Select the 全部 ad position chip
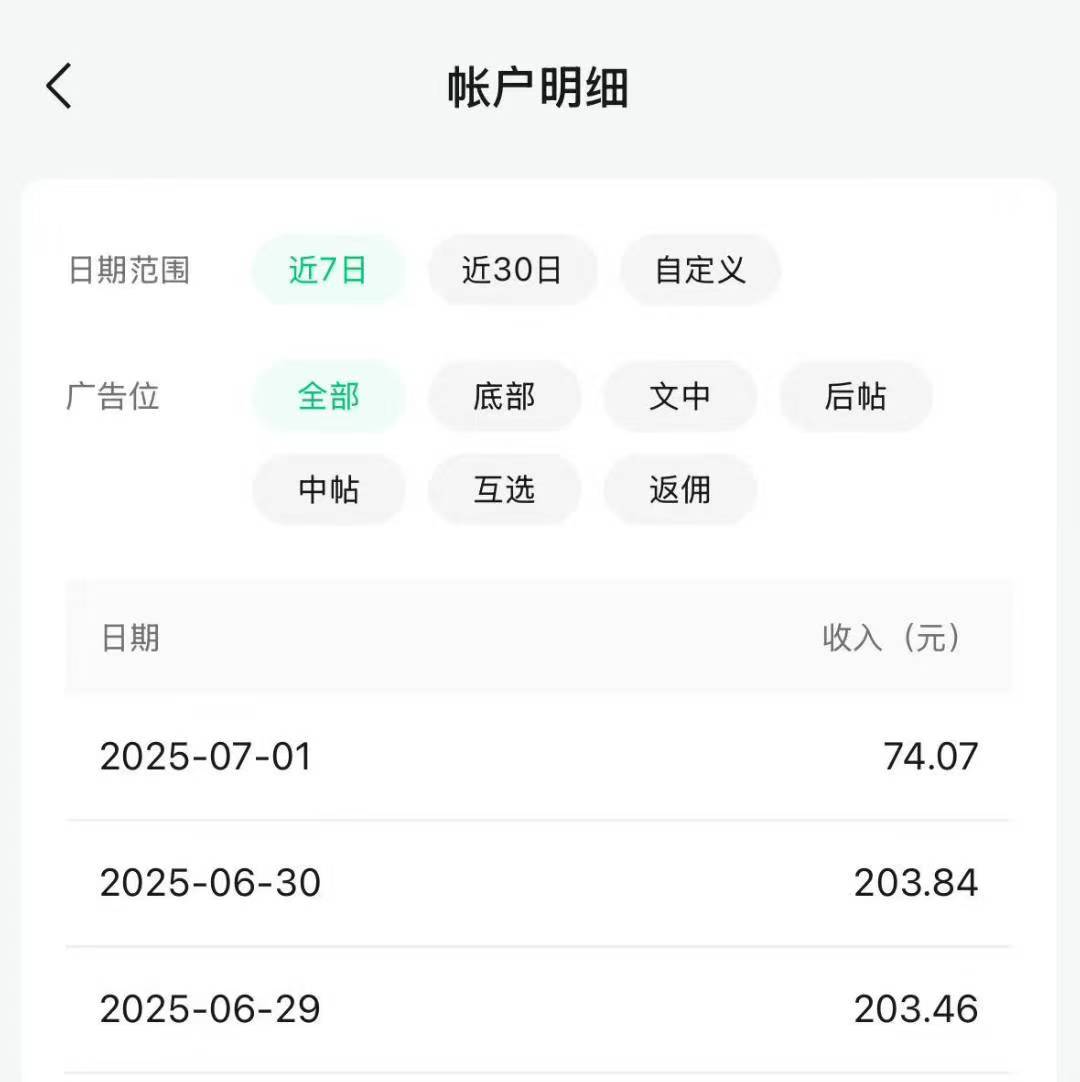The width and height of the screenshot is (1080, 1082). pos(328,397)
